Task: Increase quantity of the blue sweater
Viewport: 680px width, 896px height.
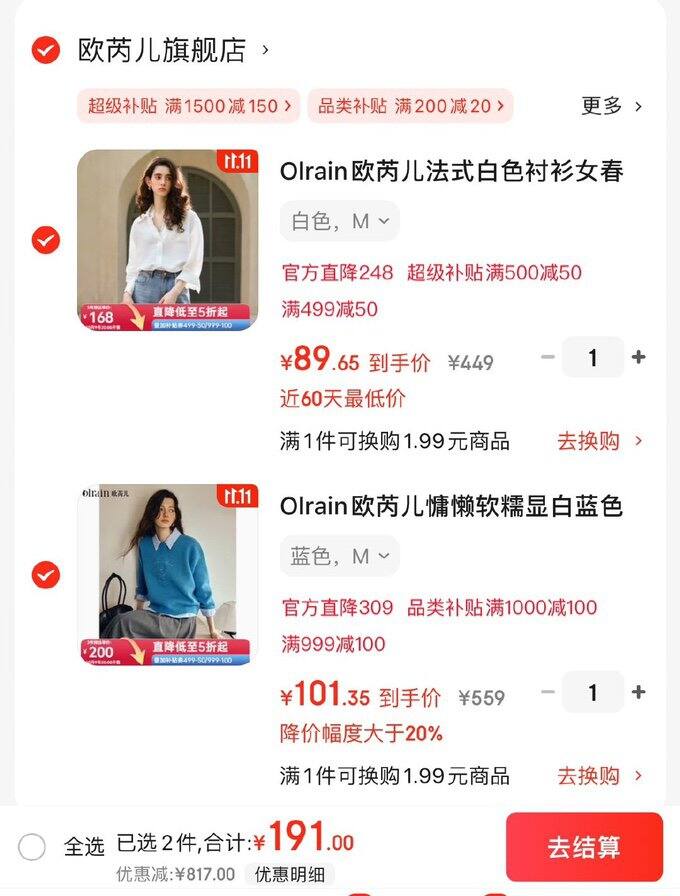Action: point(639,692)
